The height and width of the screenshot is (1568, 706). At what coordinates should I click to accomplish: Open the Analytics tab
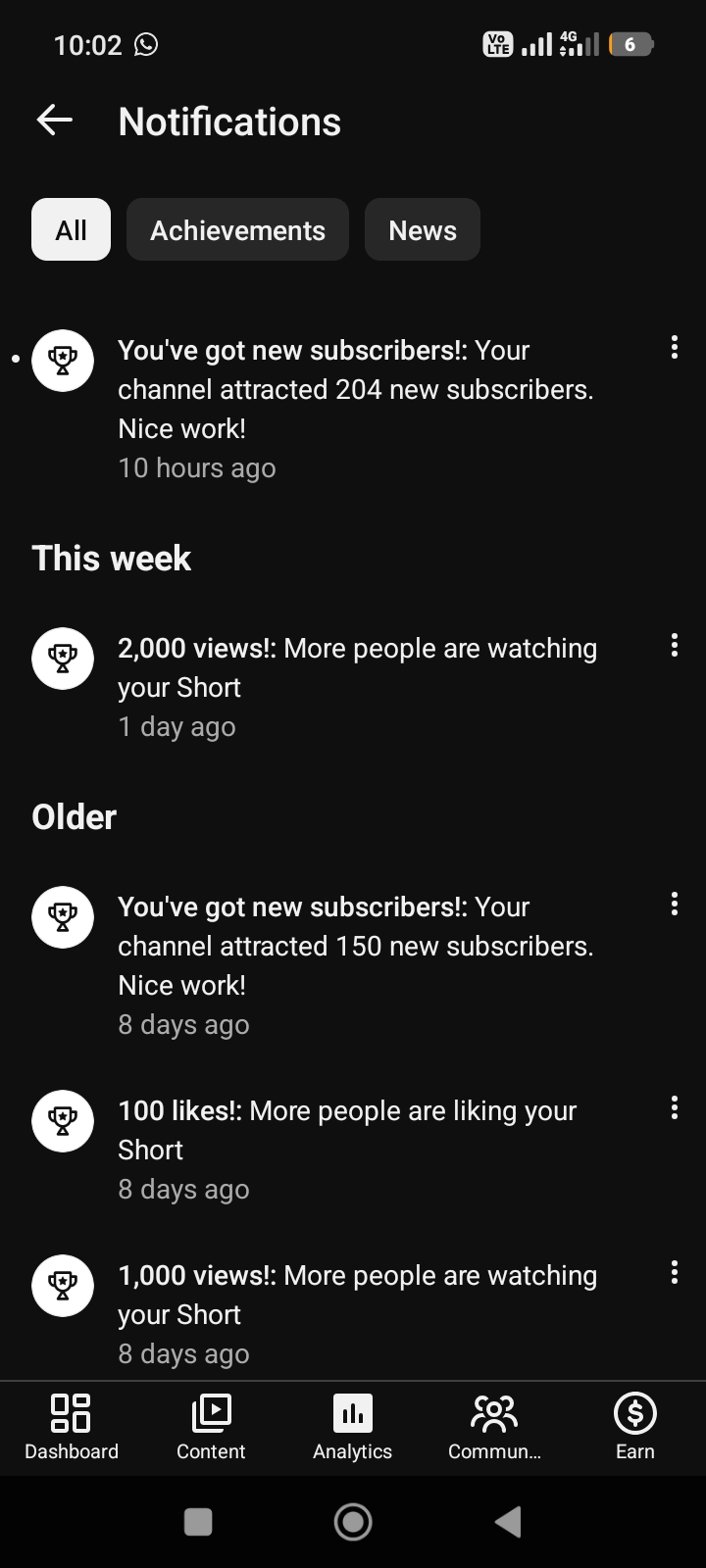pyautogui.click(x=353, y=1428)
